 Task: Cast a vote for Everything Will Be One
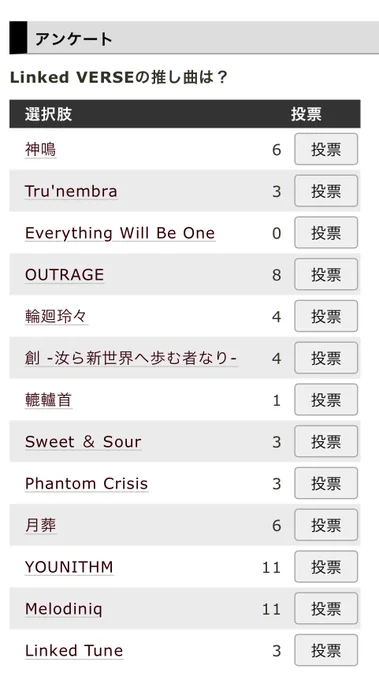(x=326, y=233)
